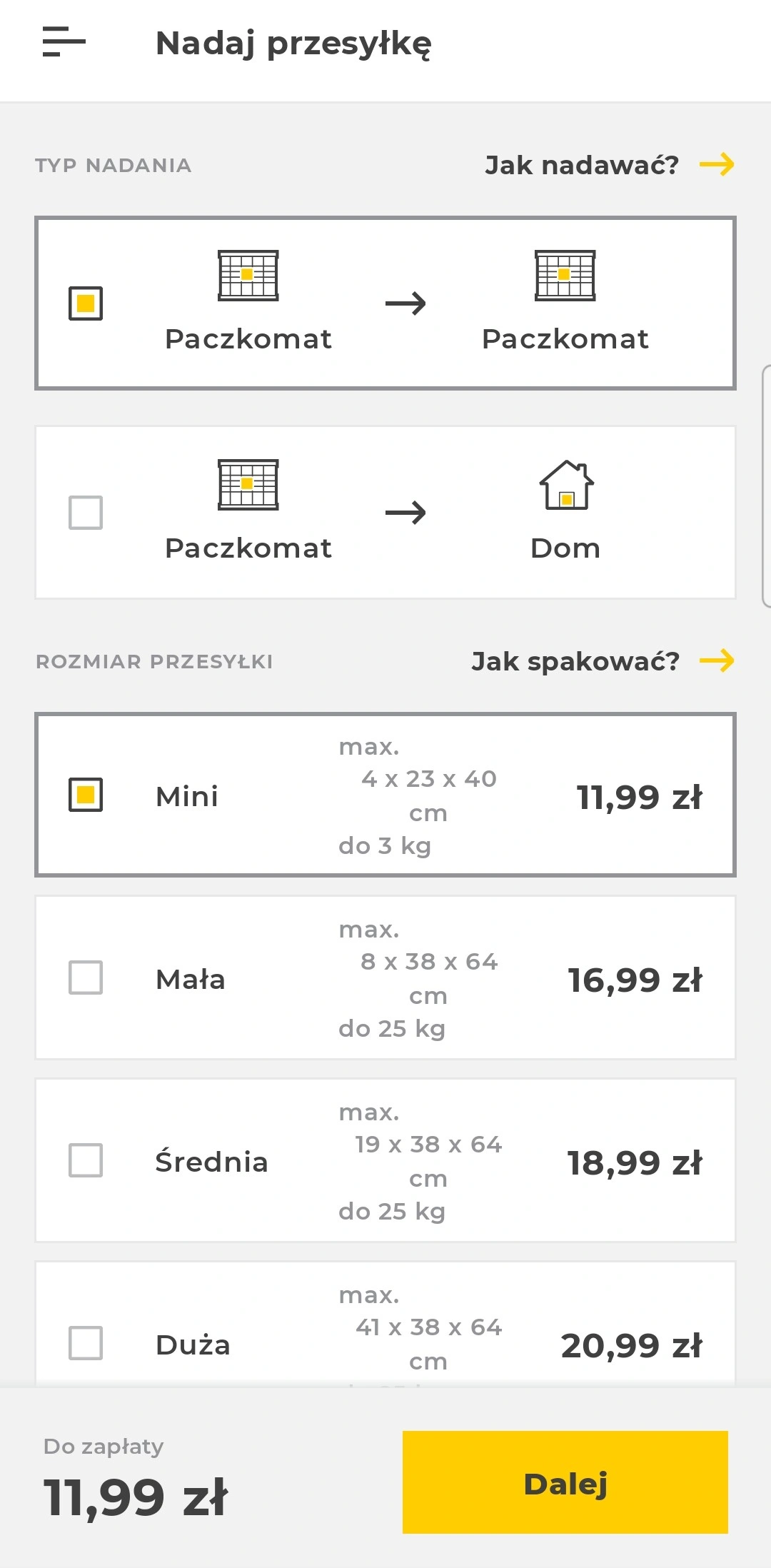The width and height of the screenshot is (771, 1568).
Task: Select the Duża parcel size option
Action: (385, 1325)
